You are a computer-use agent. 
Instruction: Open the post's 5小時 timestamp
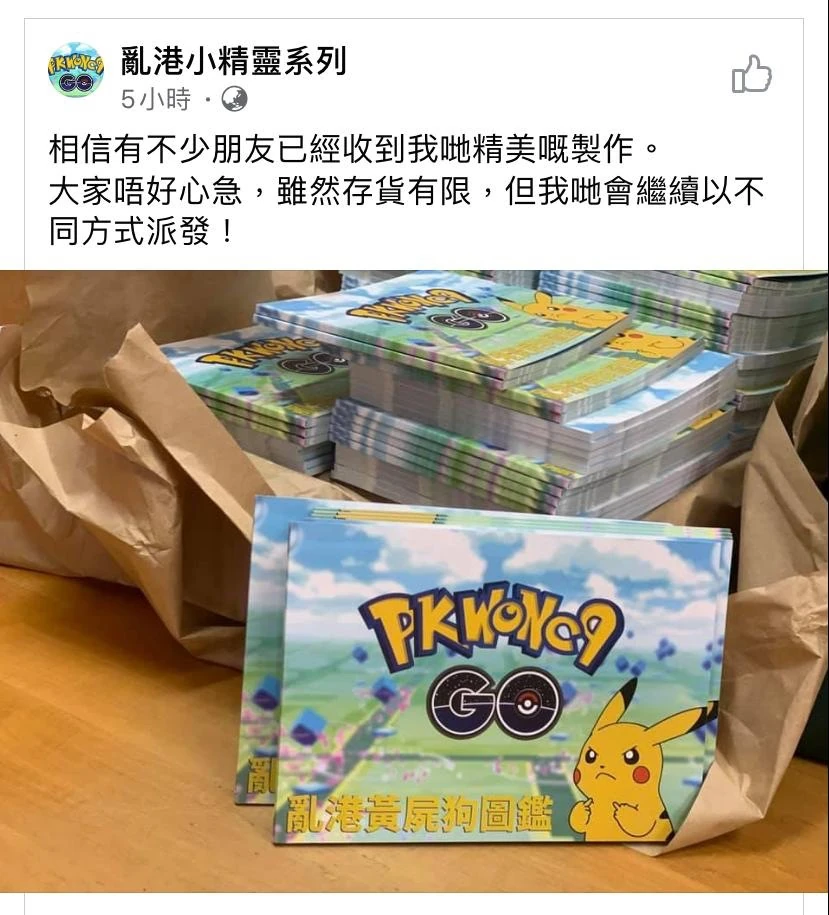(155, 100)
